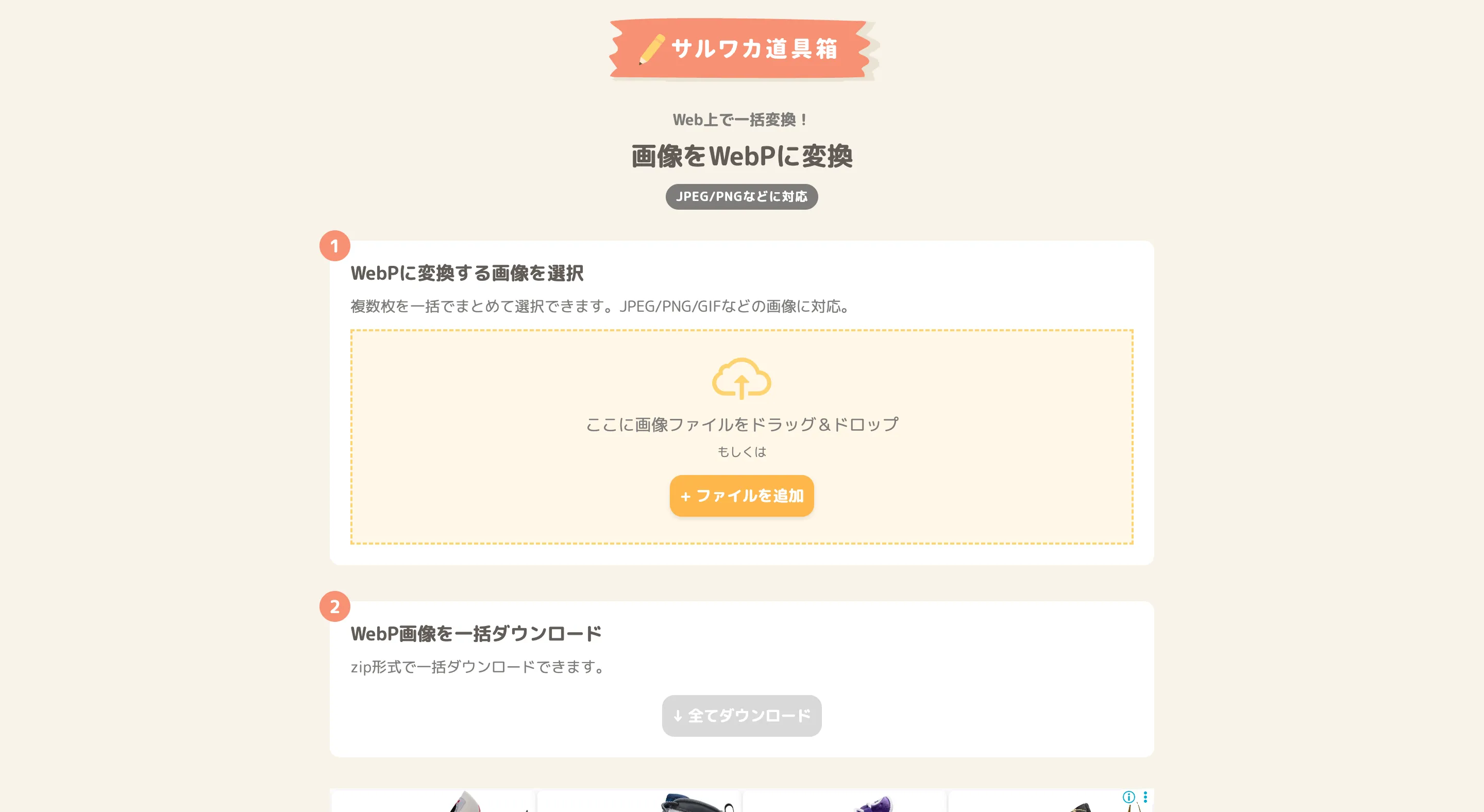Screen dimensions: 1484x812
Task: Tap the 全てダウンロード button
Action: (x=741, y=716)
